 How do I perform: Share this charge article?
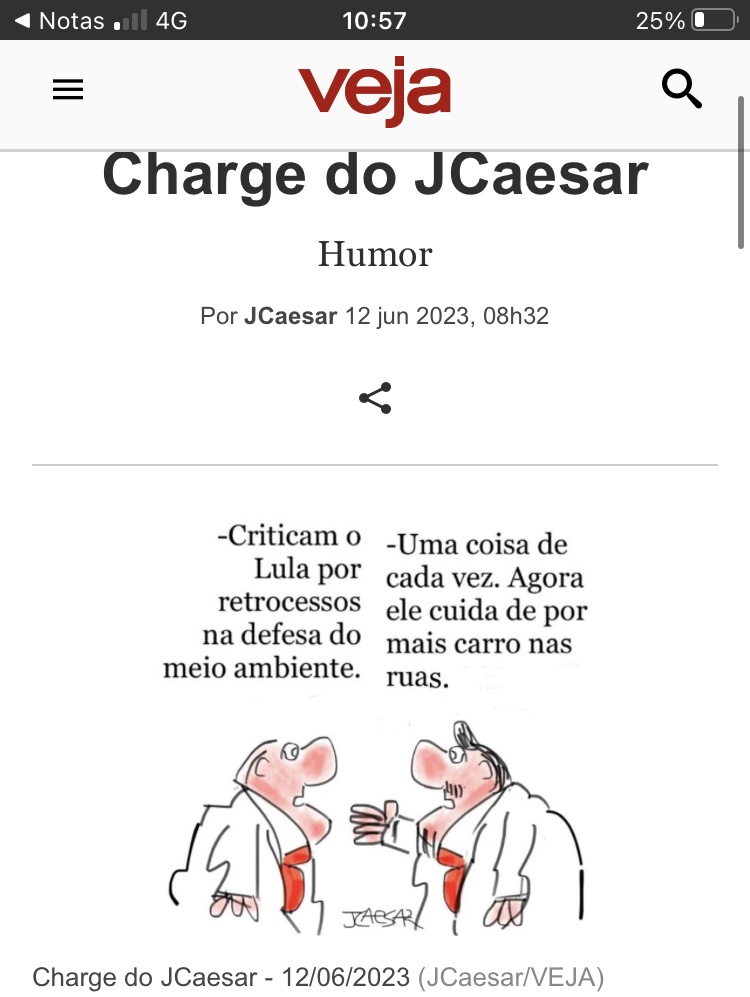point(375,398)
